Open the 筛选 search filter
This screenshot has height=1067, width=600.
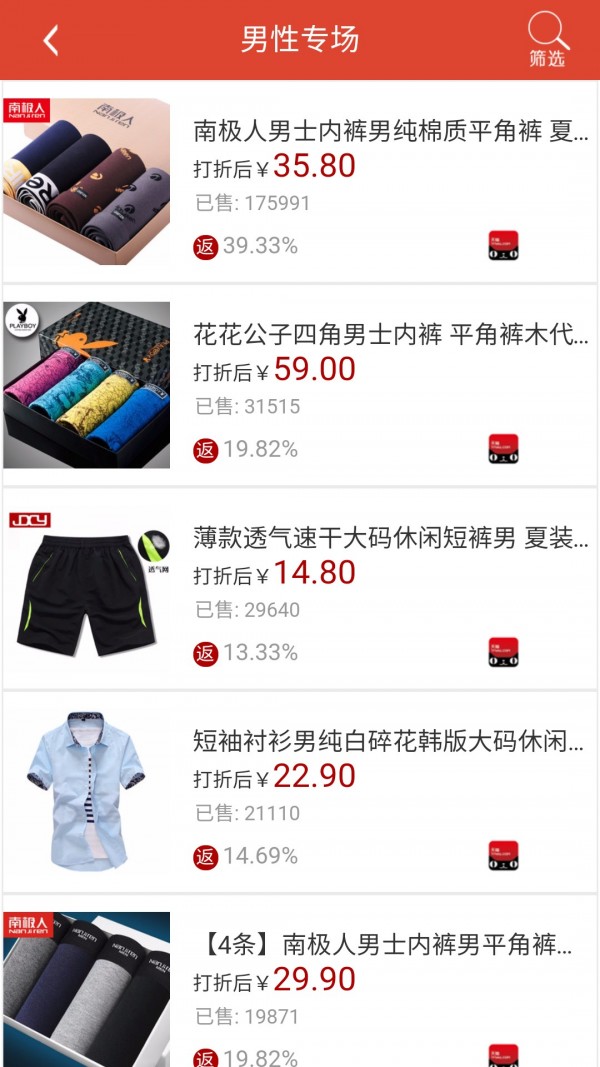pos(547,40)
